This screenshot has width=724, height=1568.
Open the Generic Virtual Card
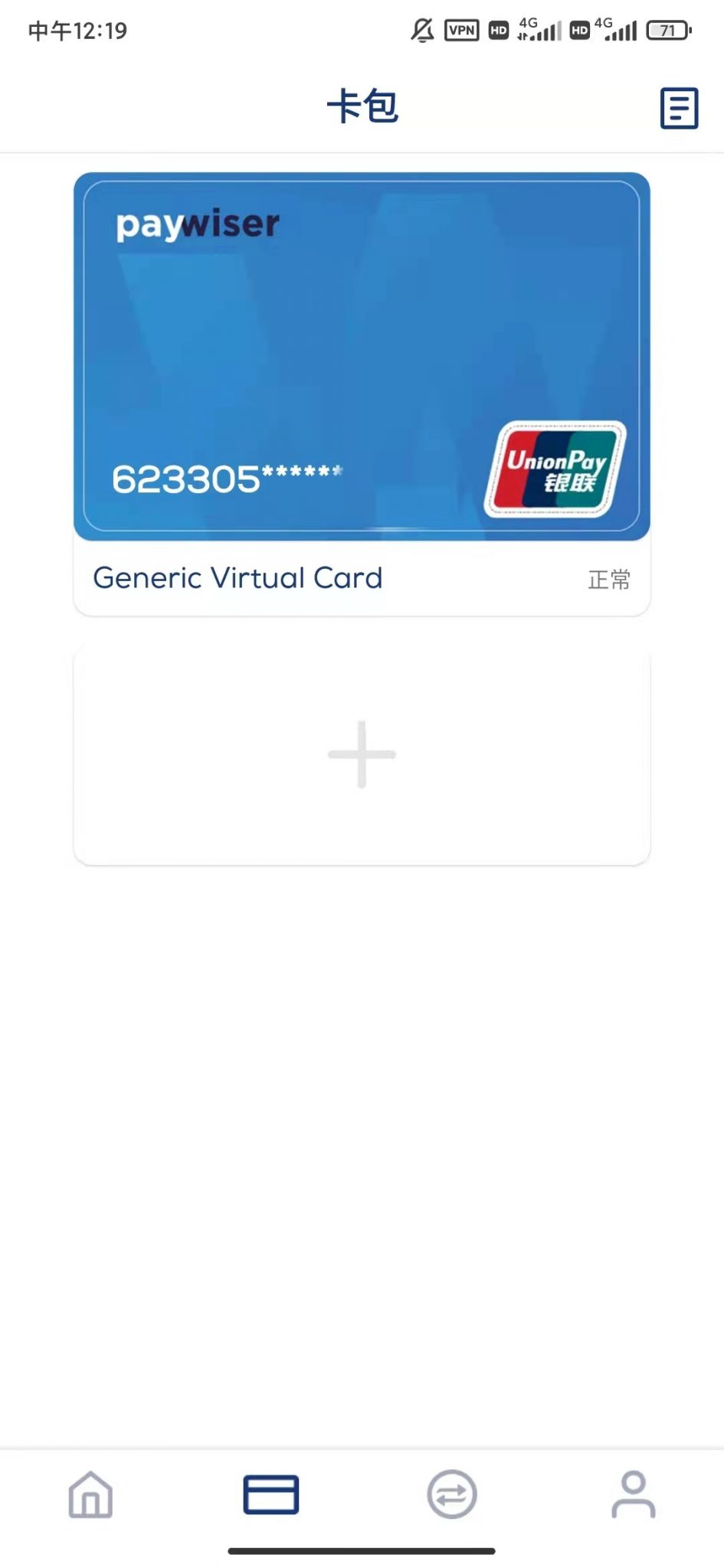(362, 394)
